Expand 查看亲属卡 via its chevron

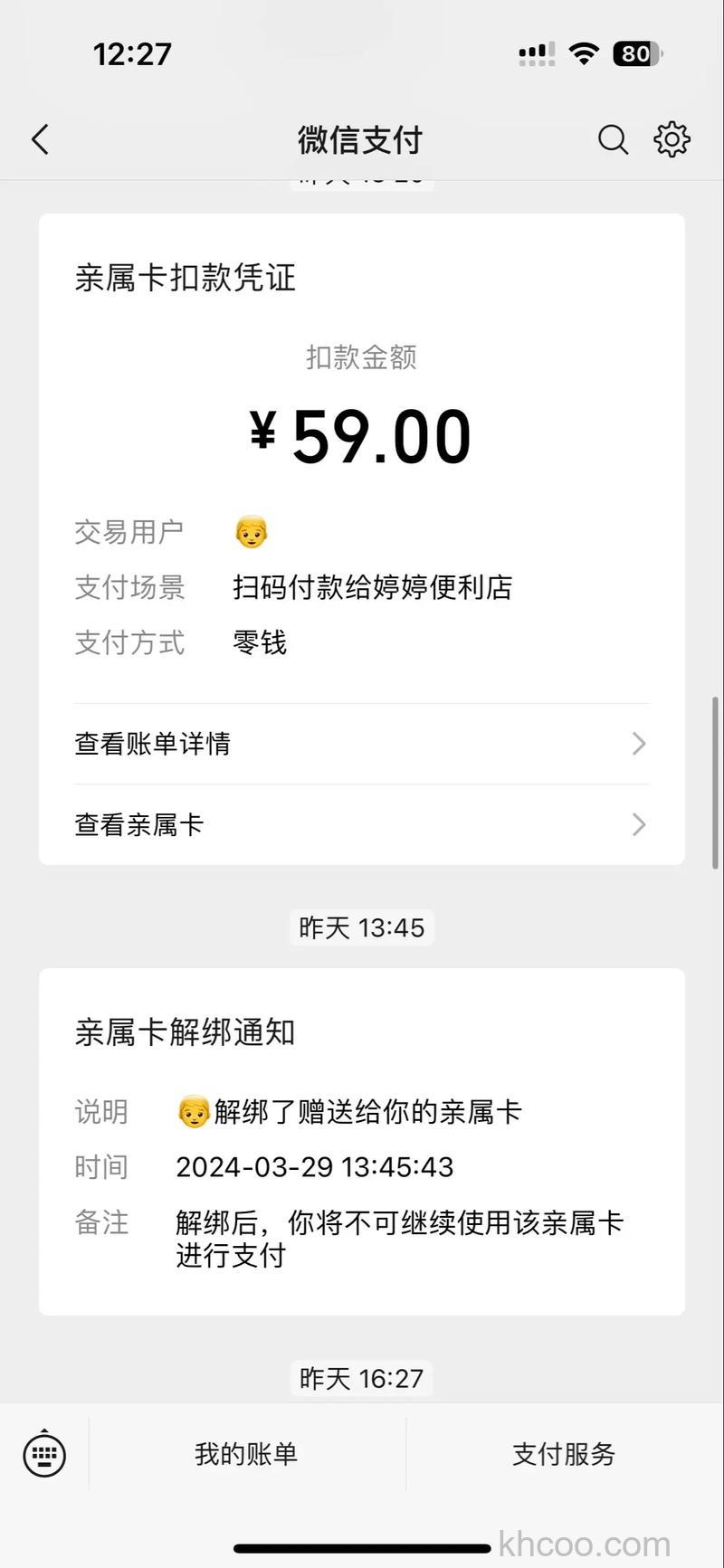point(640,824)
